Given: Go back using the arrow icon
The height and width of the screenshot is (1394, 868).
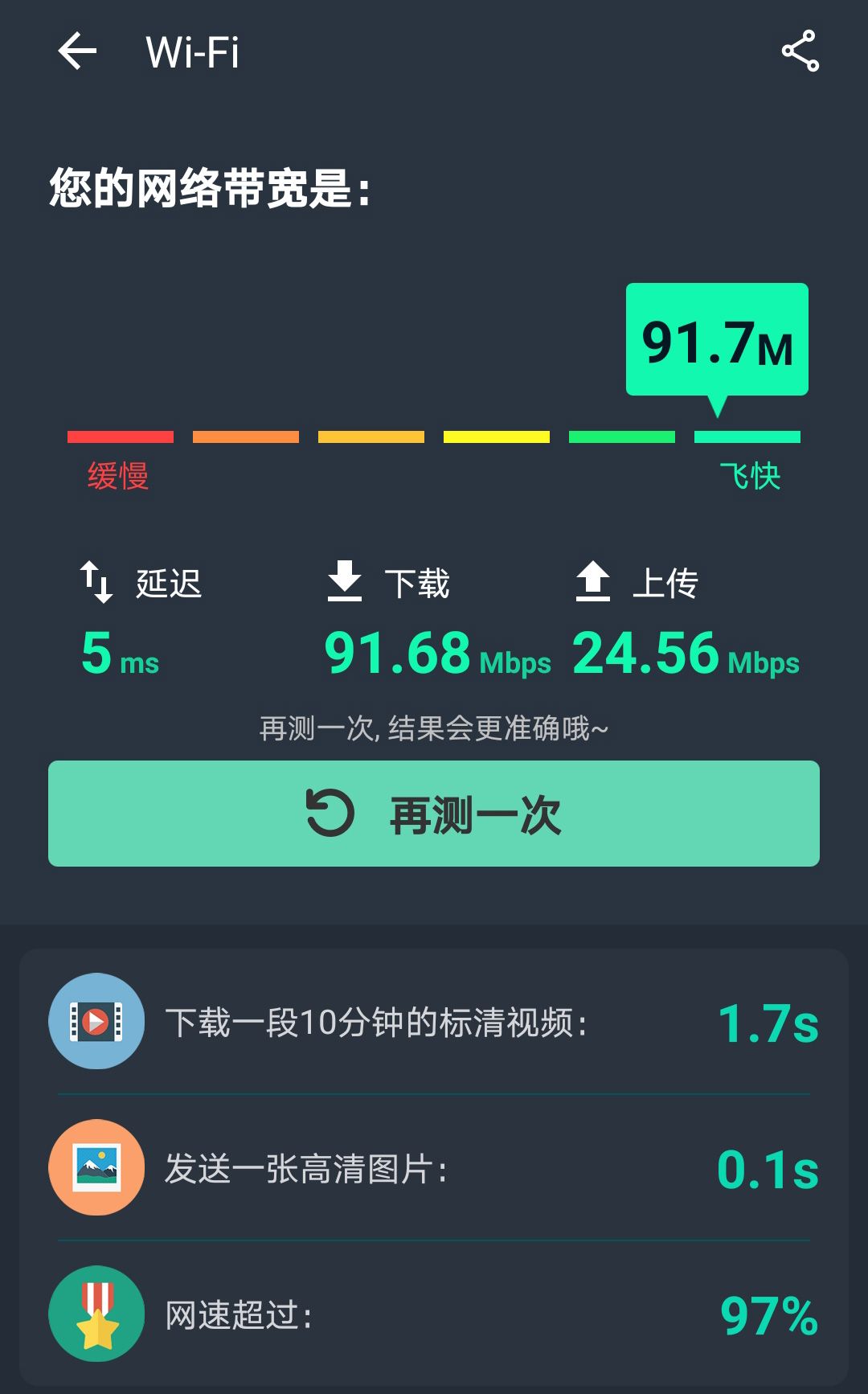Looking at the screenshot, I should 77,51.
